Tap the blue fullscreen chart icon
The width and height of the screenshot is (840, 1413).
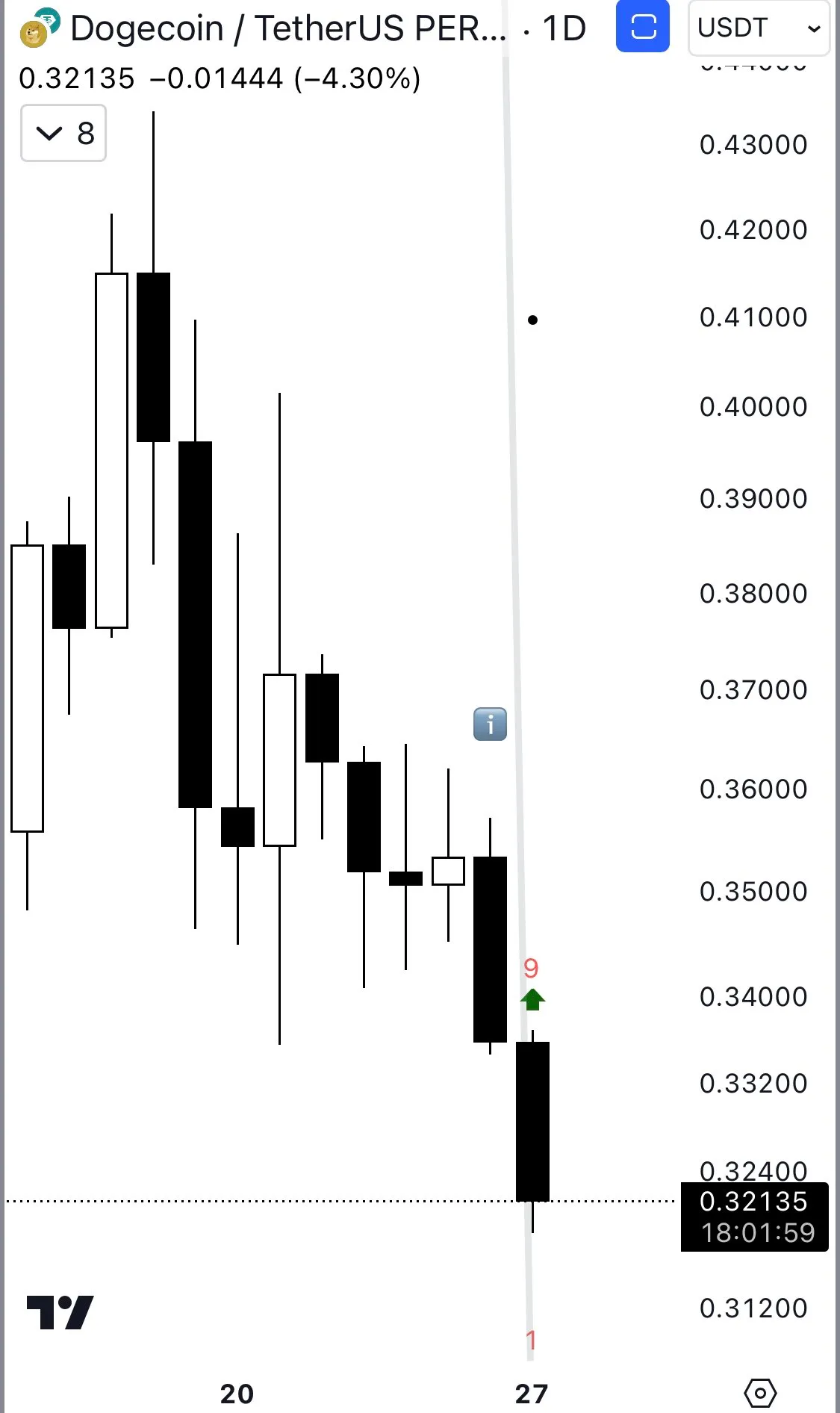click(642, 28)
